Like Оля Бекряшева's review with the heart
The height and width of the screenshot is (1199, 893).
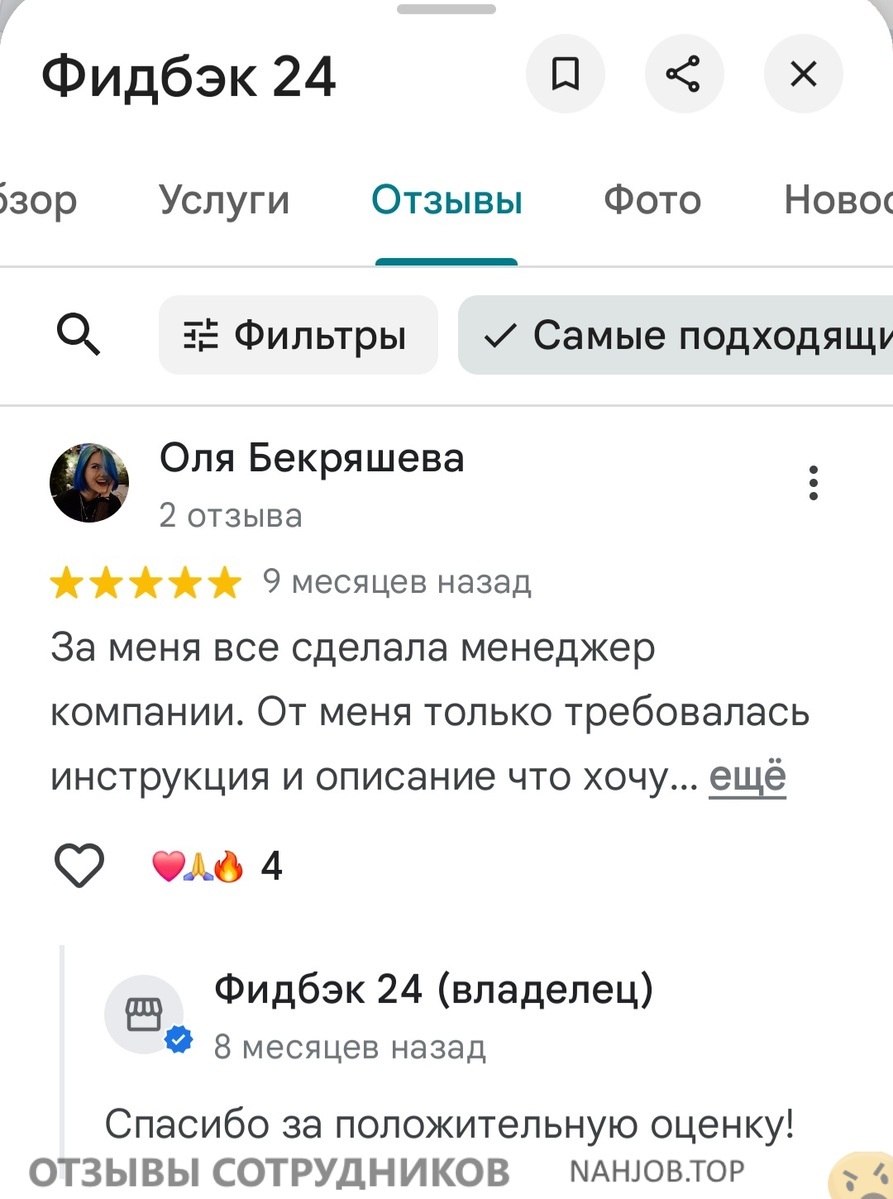(x=79, y=865)
